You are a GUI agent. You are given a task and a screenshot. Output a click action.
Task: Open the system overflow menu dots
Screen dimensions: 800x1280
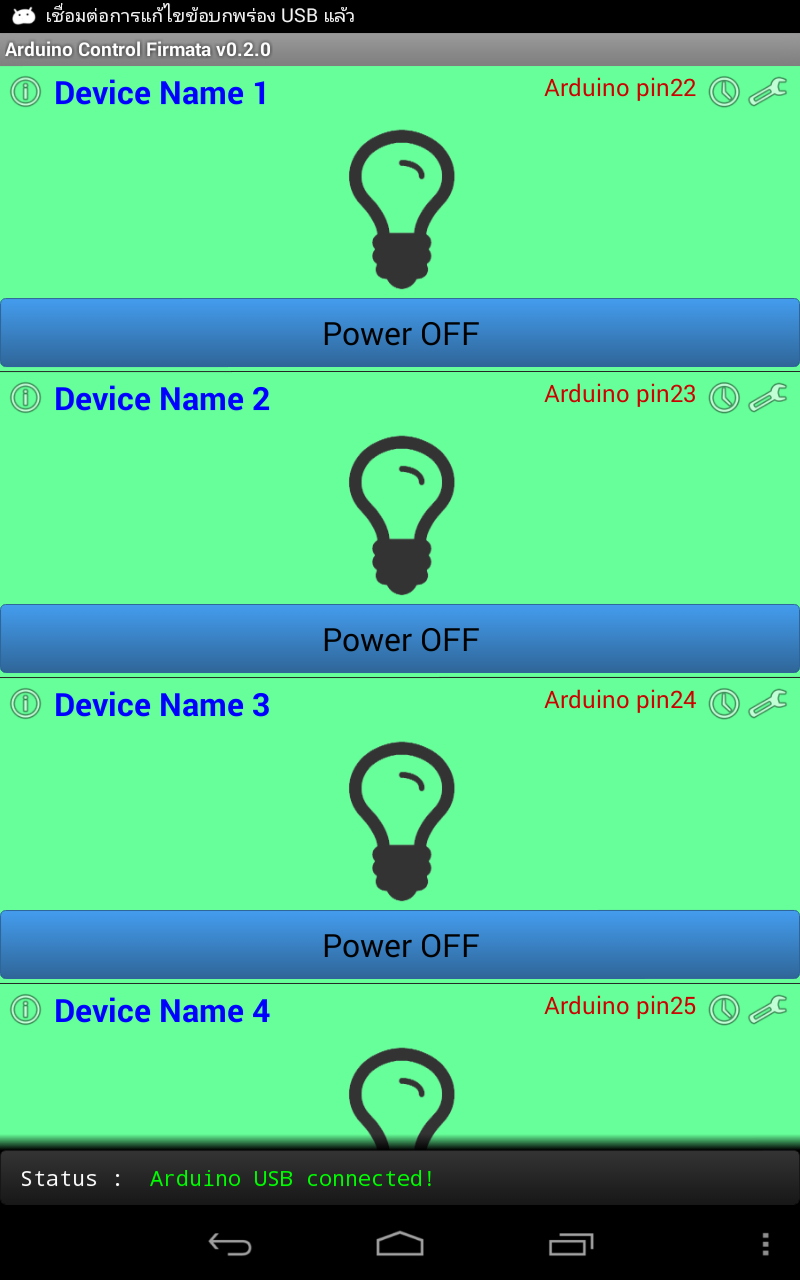(x=765, y=1244)
